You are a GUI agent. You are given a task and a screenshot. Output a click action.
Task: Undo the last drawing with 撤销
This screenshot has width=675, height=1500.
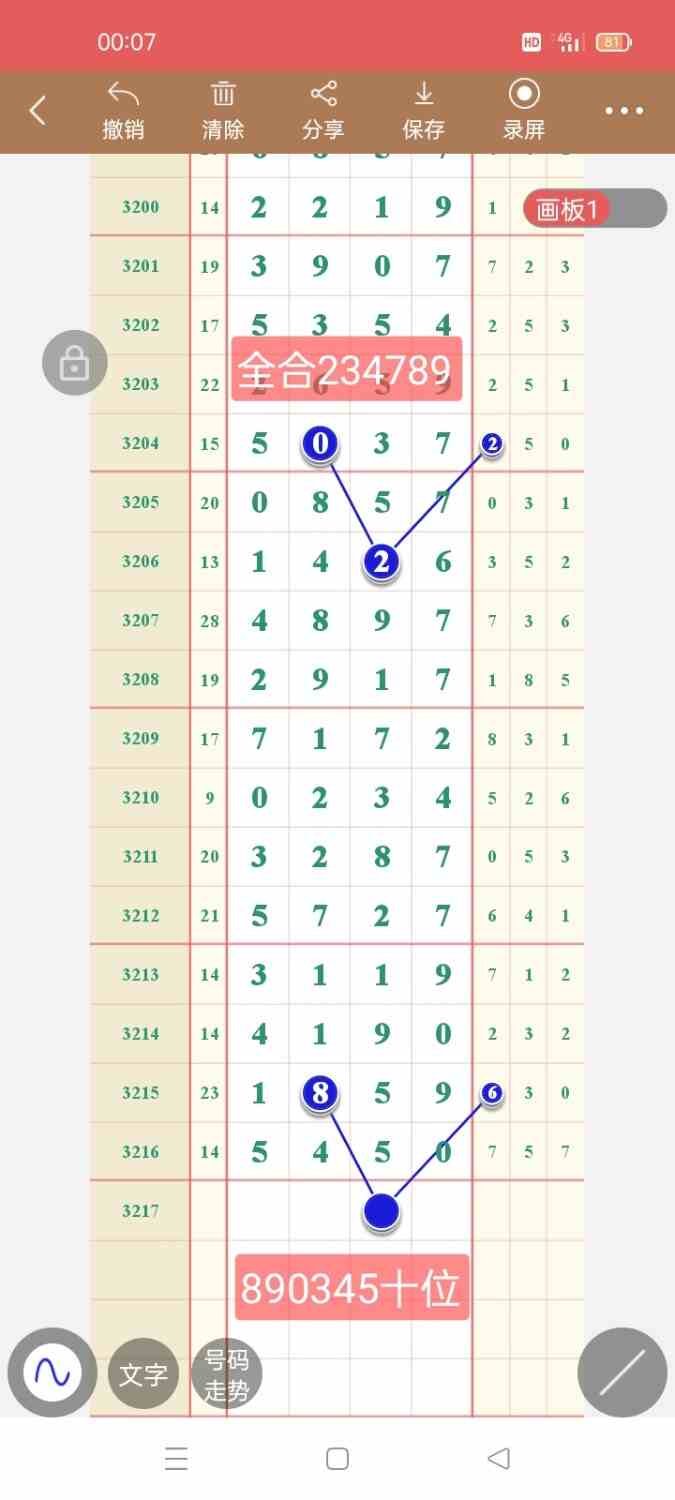tap(123, 111)
